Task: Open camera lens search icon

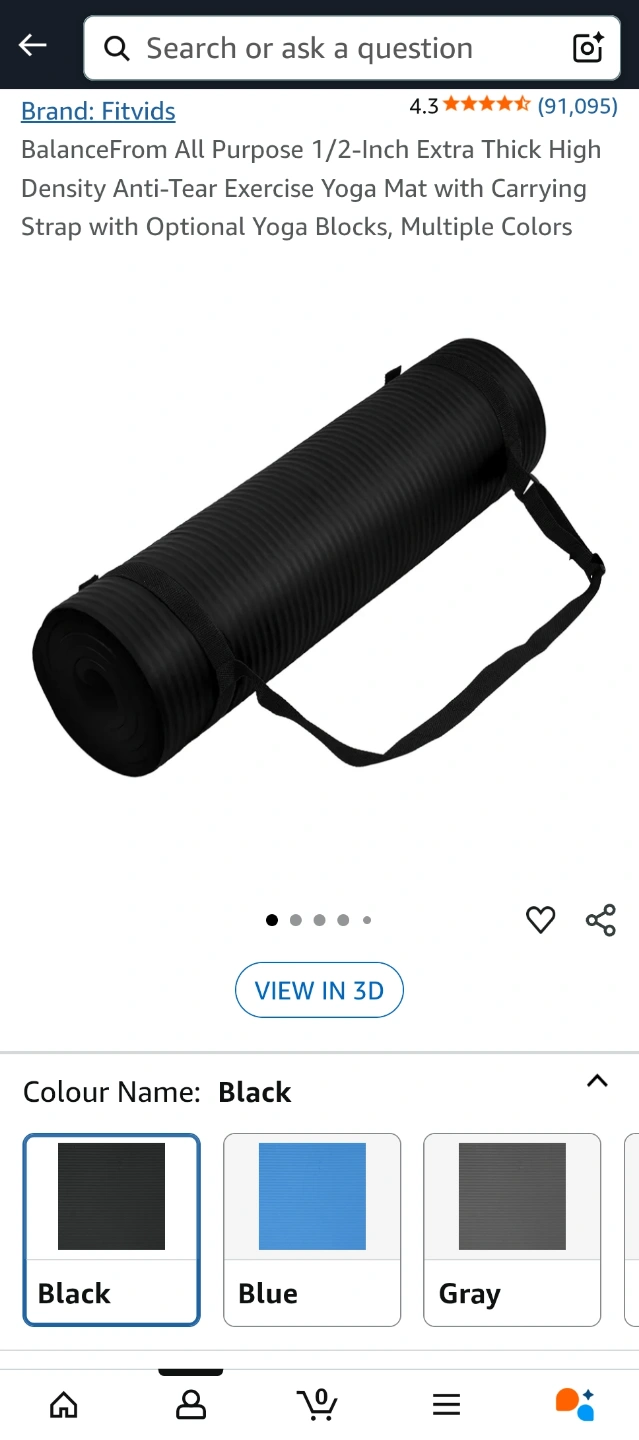Action: 587,48
